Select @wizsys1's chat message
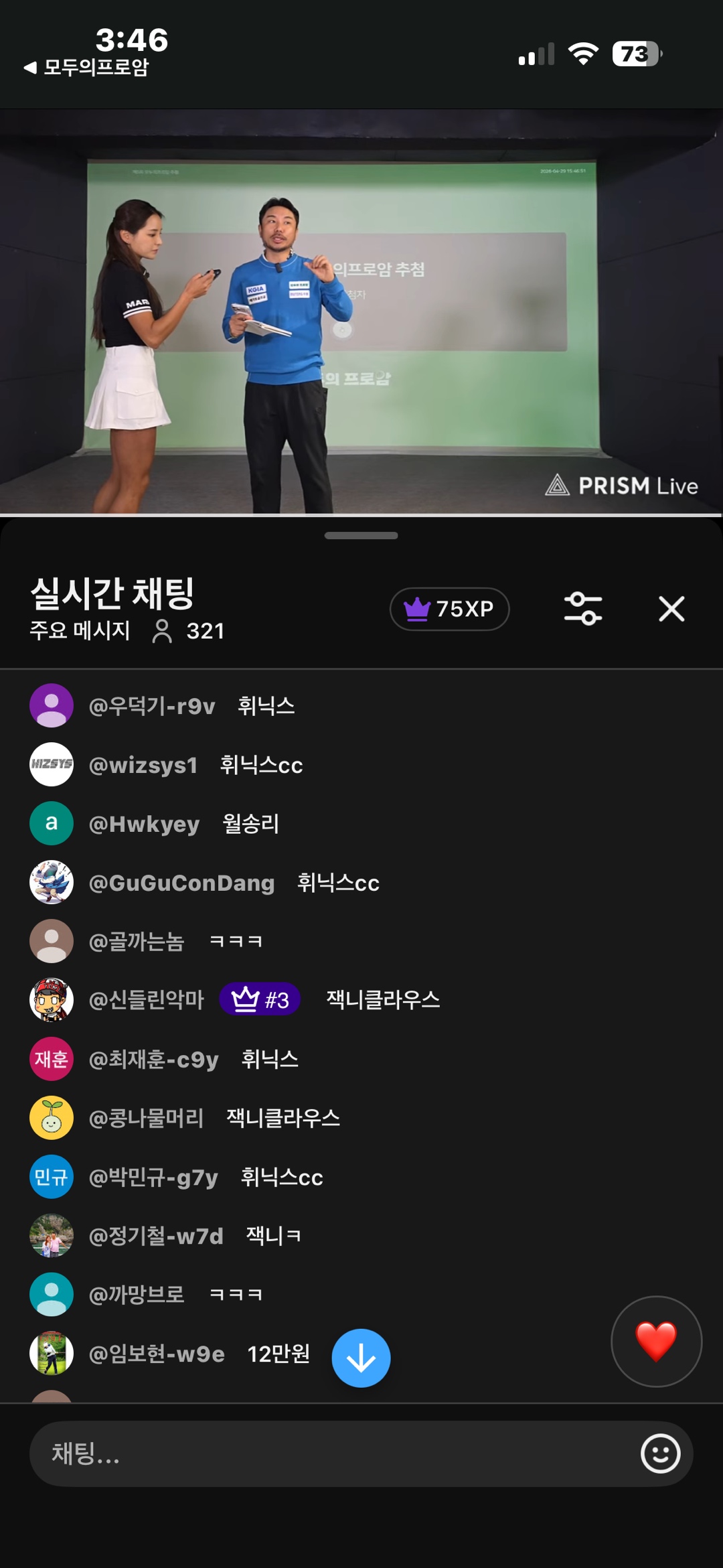The height and width of the screenshot is (1568, 723). [x=261, y=765]
